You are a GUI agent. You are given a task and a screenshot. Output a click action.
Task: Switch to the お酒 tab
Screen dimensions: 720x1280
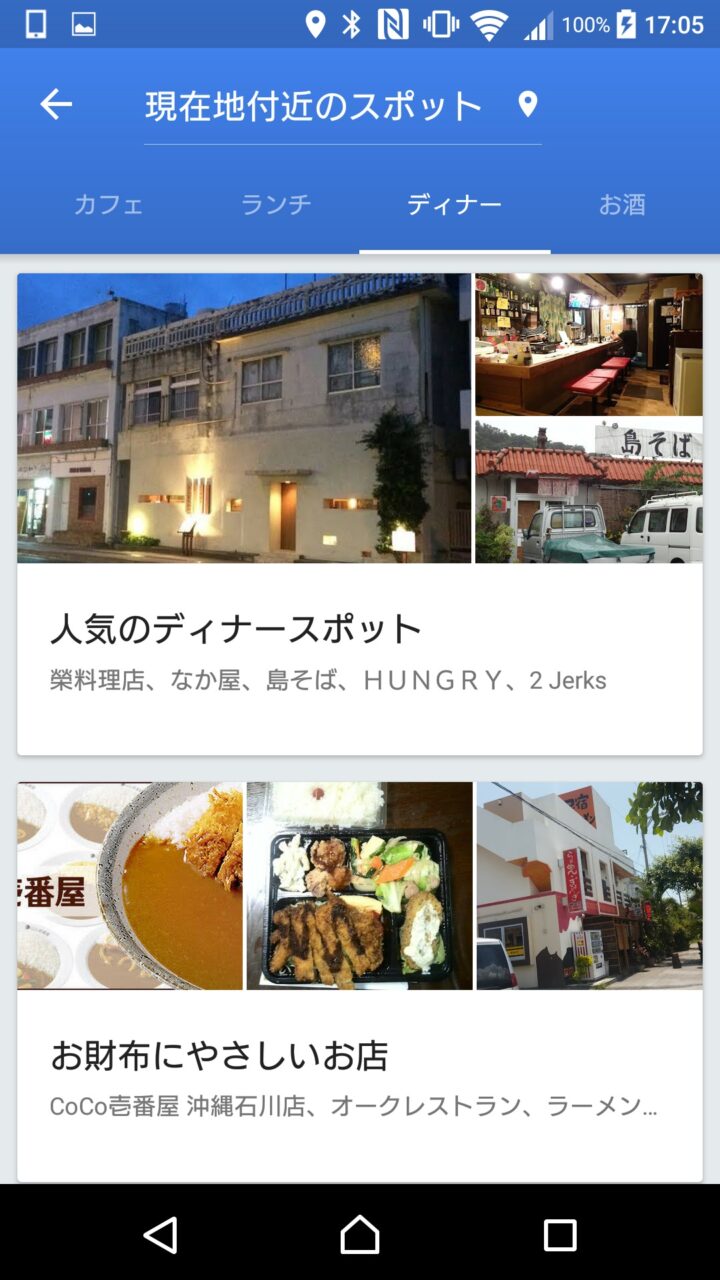pos(622,205)
